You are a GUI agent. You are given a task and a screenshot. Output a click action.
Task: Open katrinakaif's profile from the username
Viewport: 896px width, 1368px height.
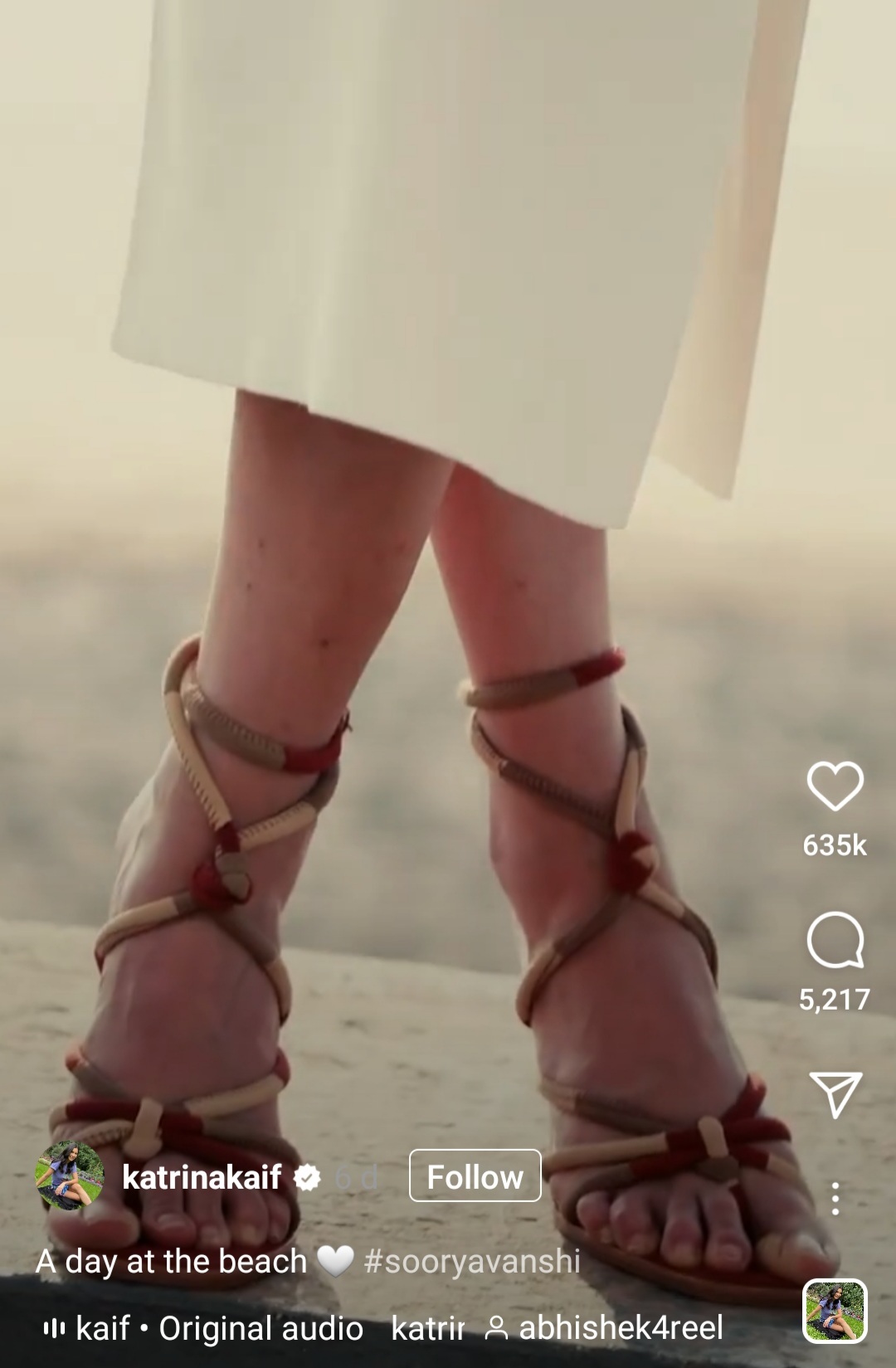pos(202,1176)
